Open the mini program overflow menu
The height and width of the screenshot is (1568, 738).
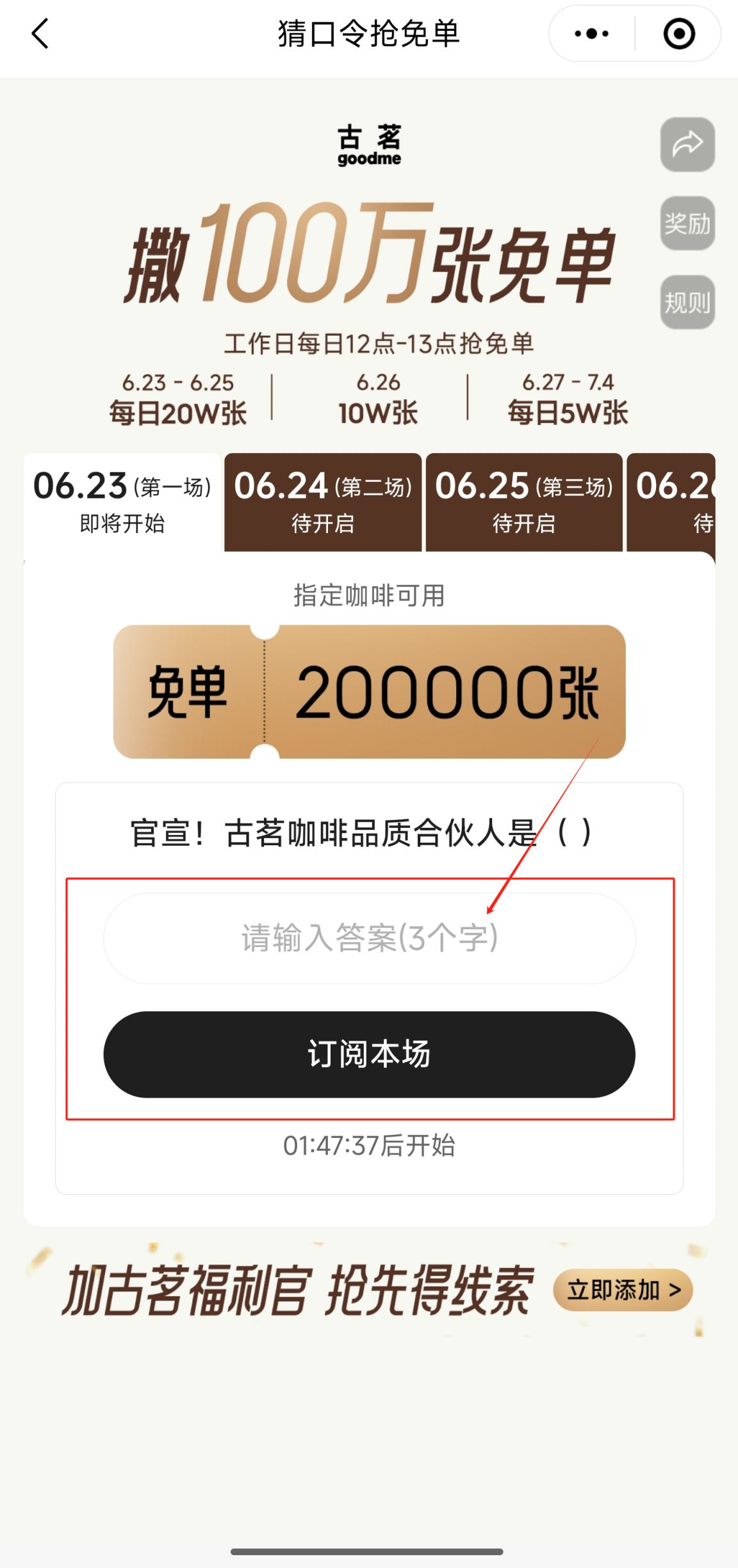tap(591, 33)
